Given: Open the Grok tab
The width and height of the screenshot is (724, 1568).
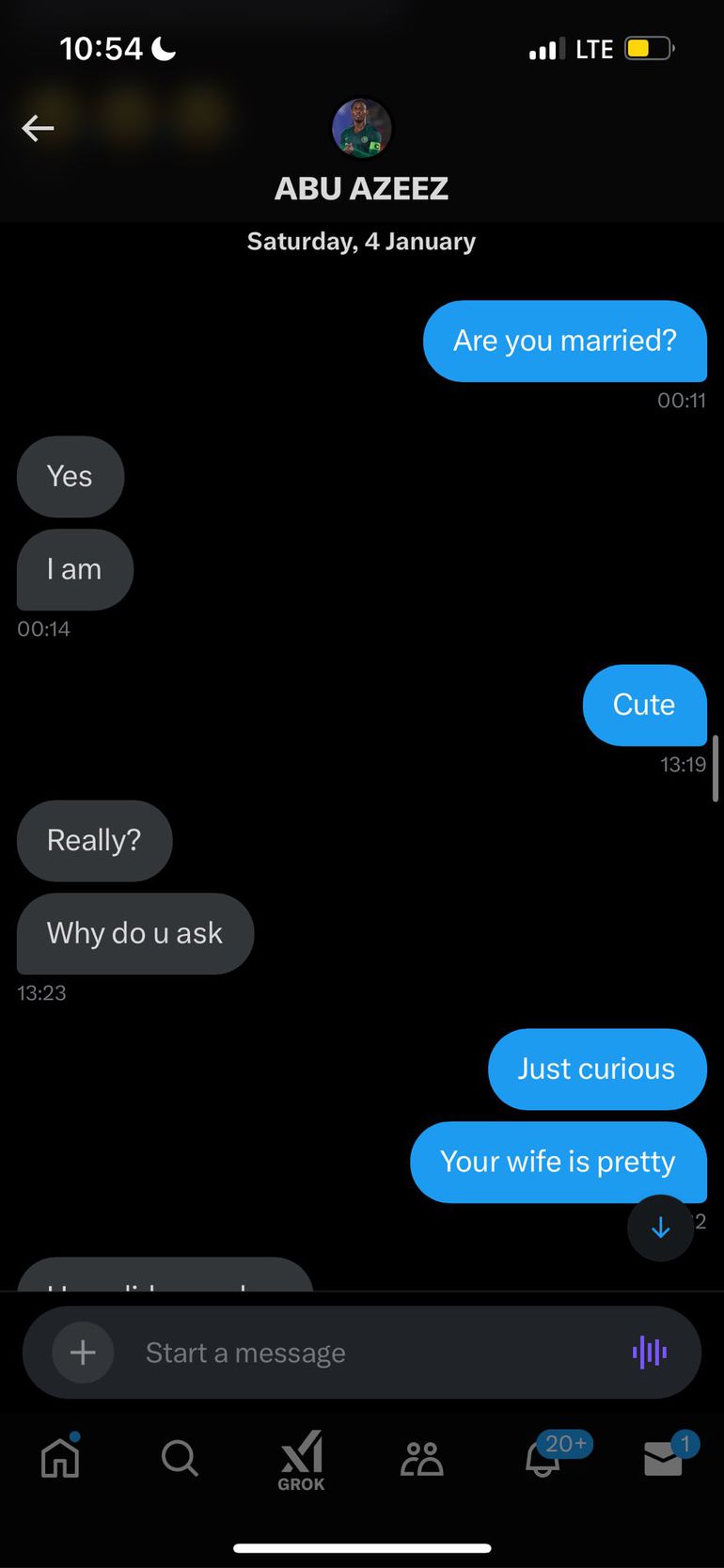Looking at the screenshot, I should click(x=301, y=1460).
